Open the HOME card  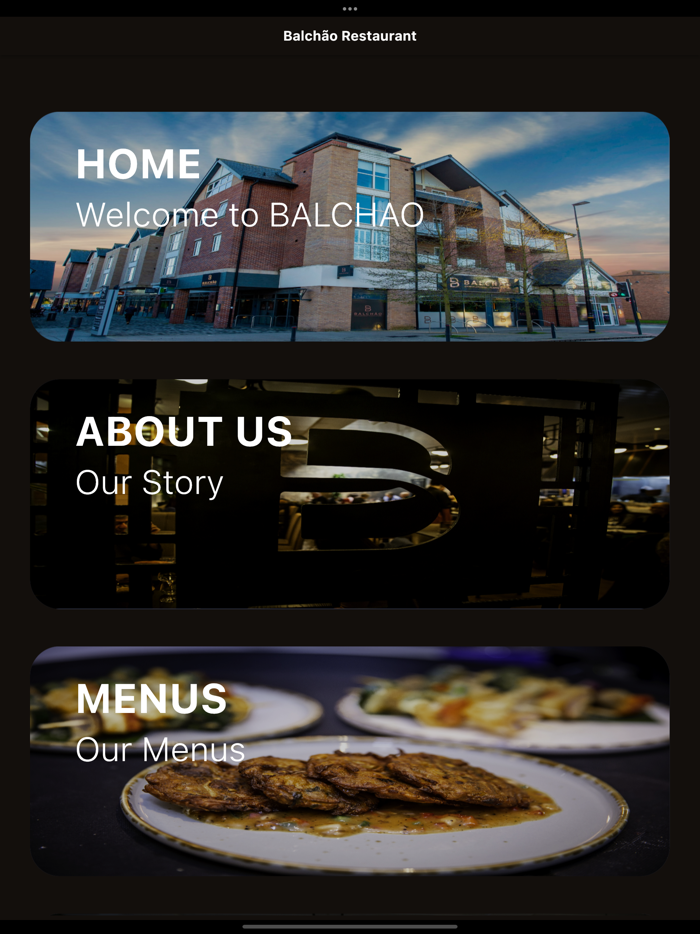(350, 227)
